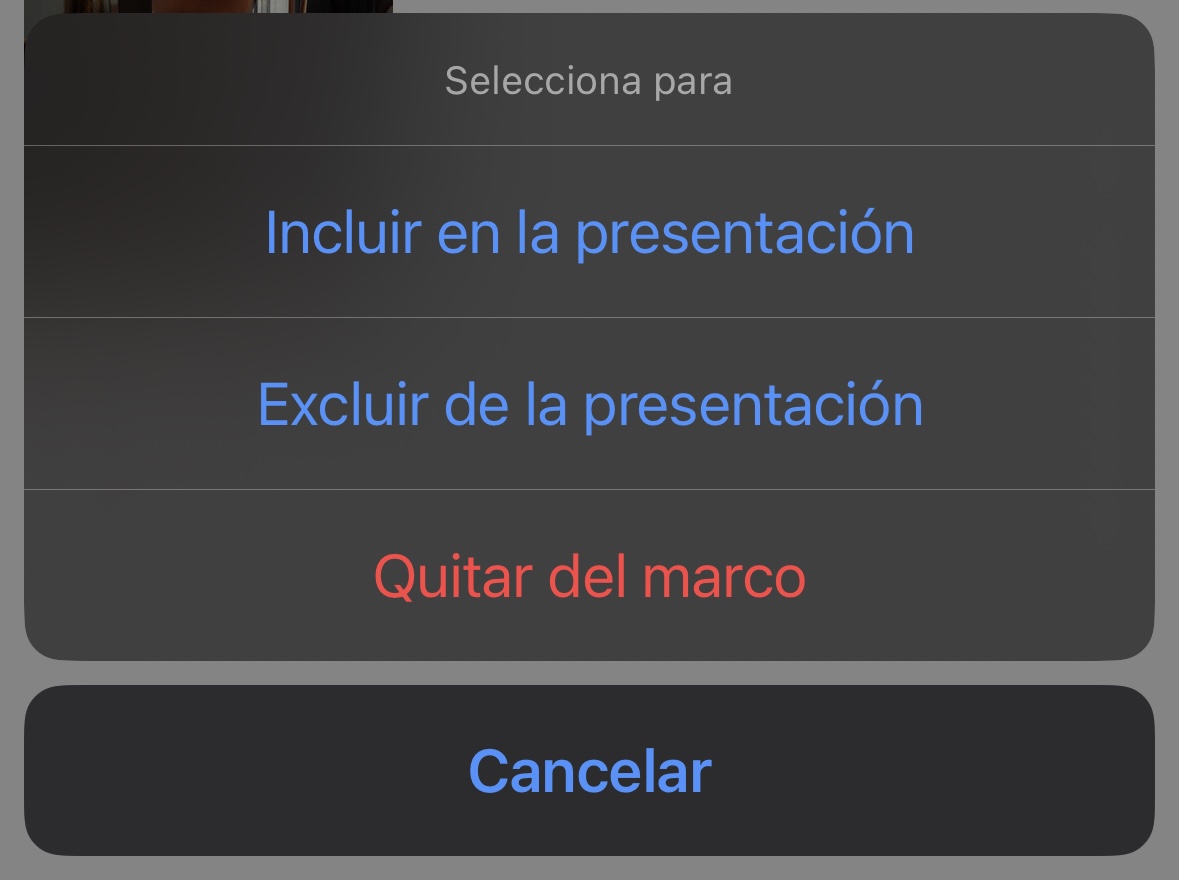Tap Quitar del marco option
Viewport: 1179px width, 880px height.
click(589, 576)
